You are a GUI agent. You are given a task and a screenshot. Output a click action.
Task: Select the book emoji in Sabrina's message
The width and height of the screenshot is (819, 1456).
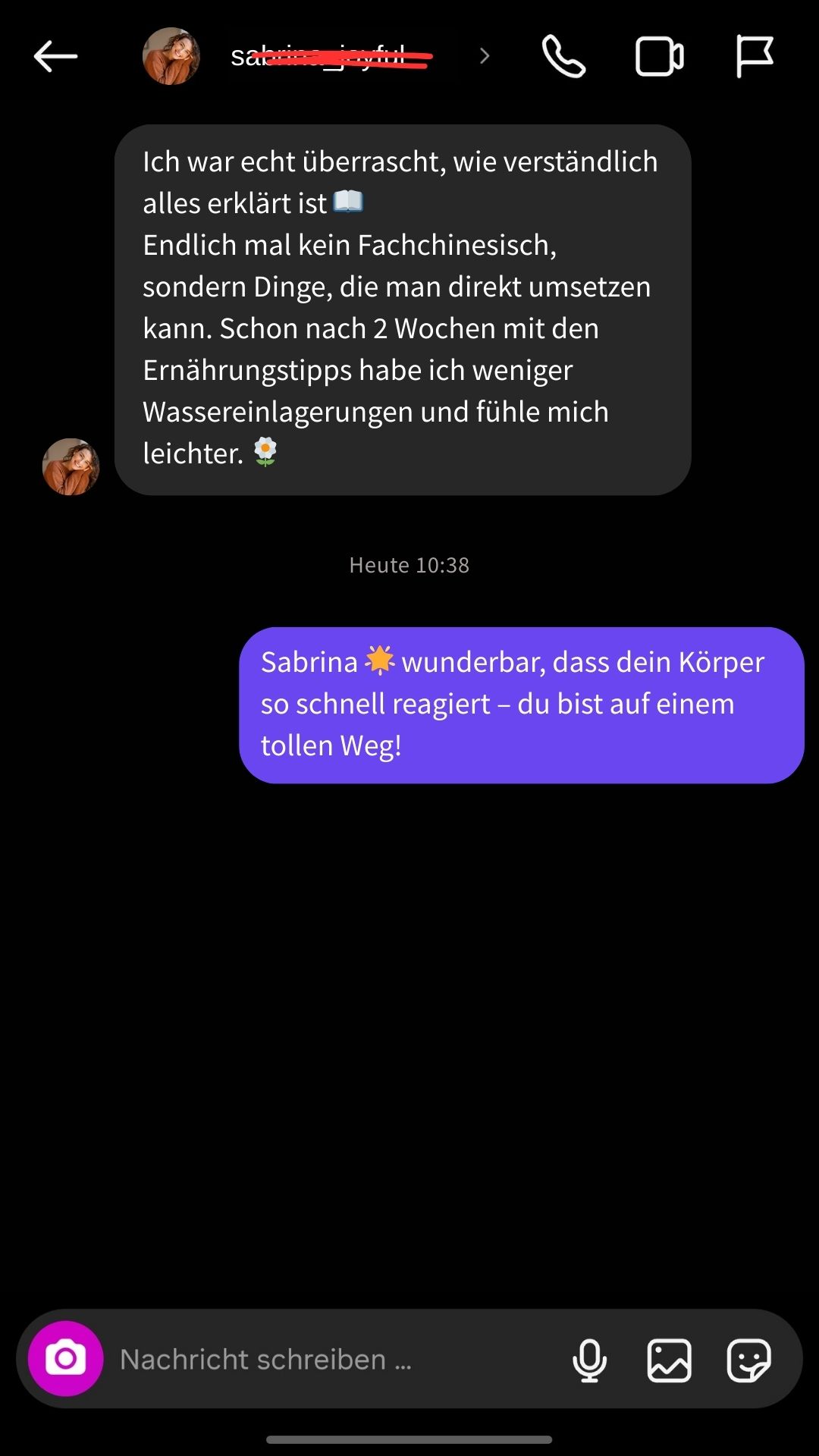(x=349, y=202)
